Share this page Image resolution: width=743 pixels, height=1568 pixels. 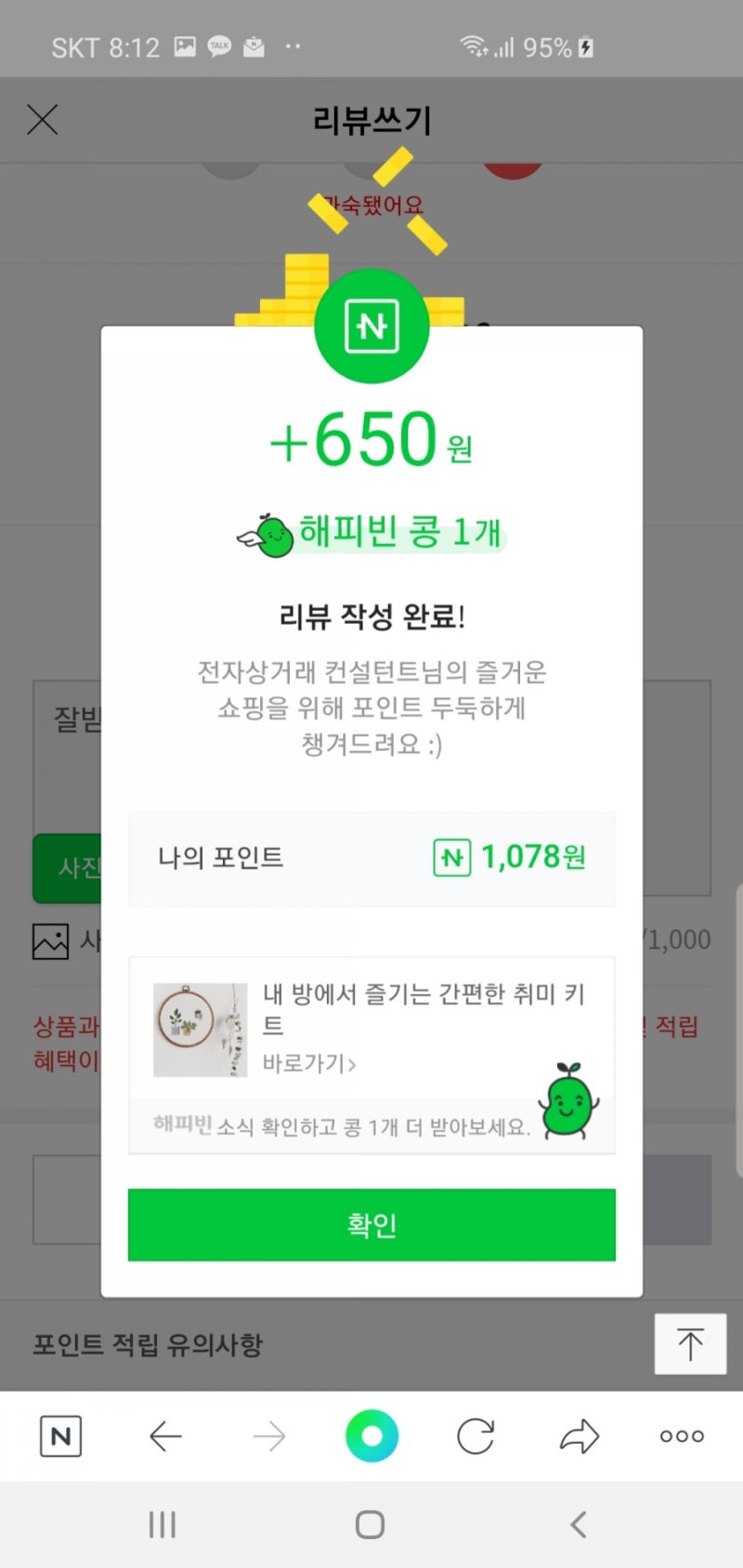coord(580,1436)
